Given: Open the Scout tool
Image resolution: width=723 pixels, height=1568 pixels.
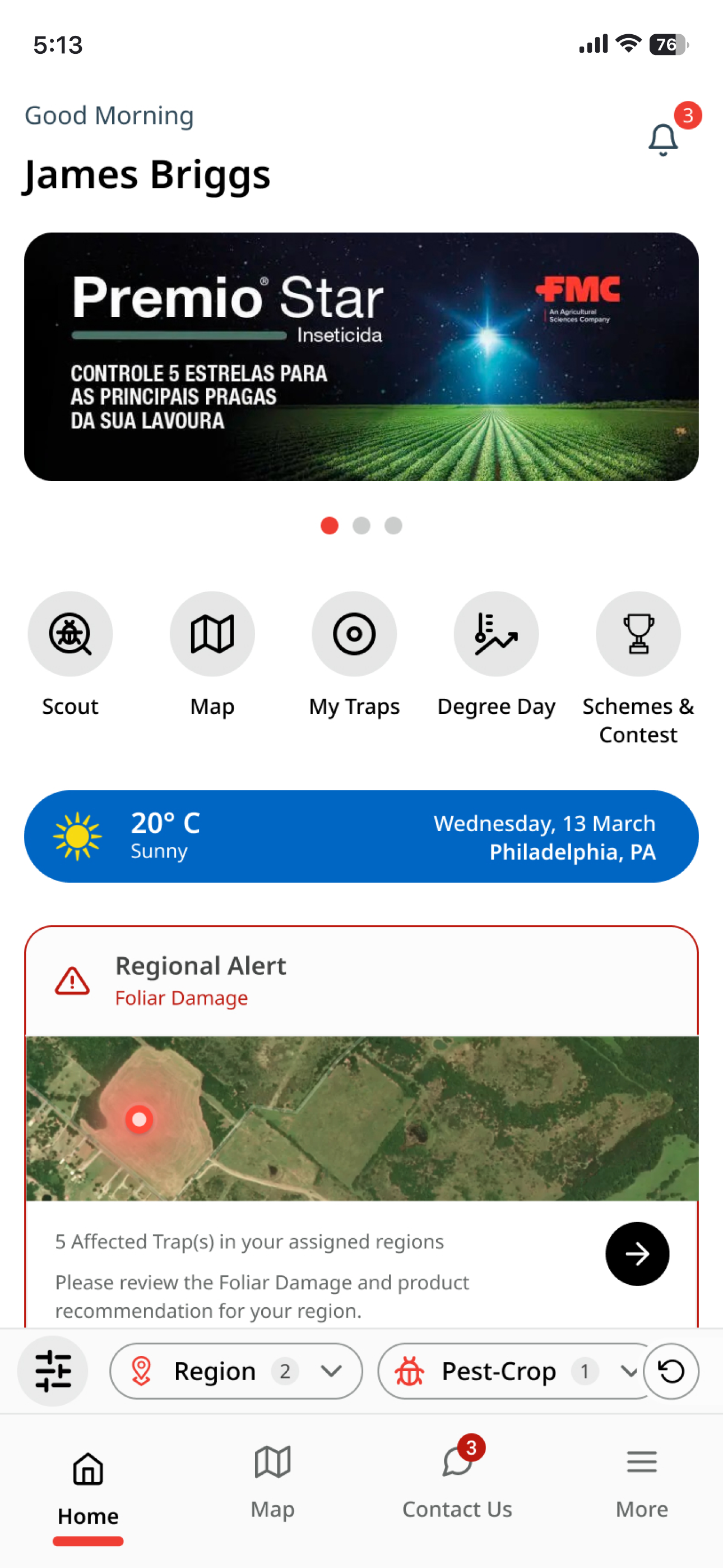Looking at the screenshot, I should point(70,633).
